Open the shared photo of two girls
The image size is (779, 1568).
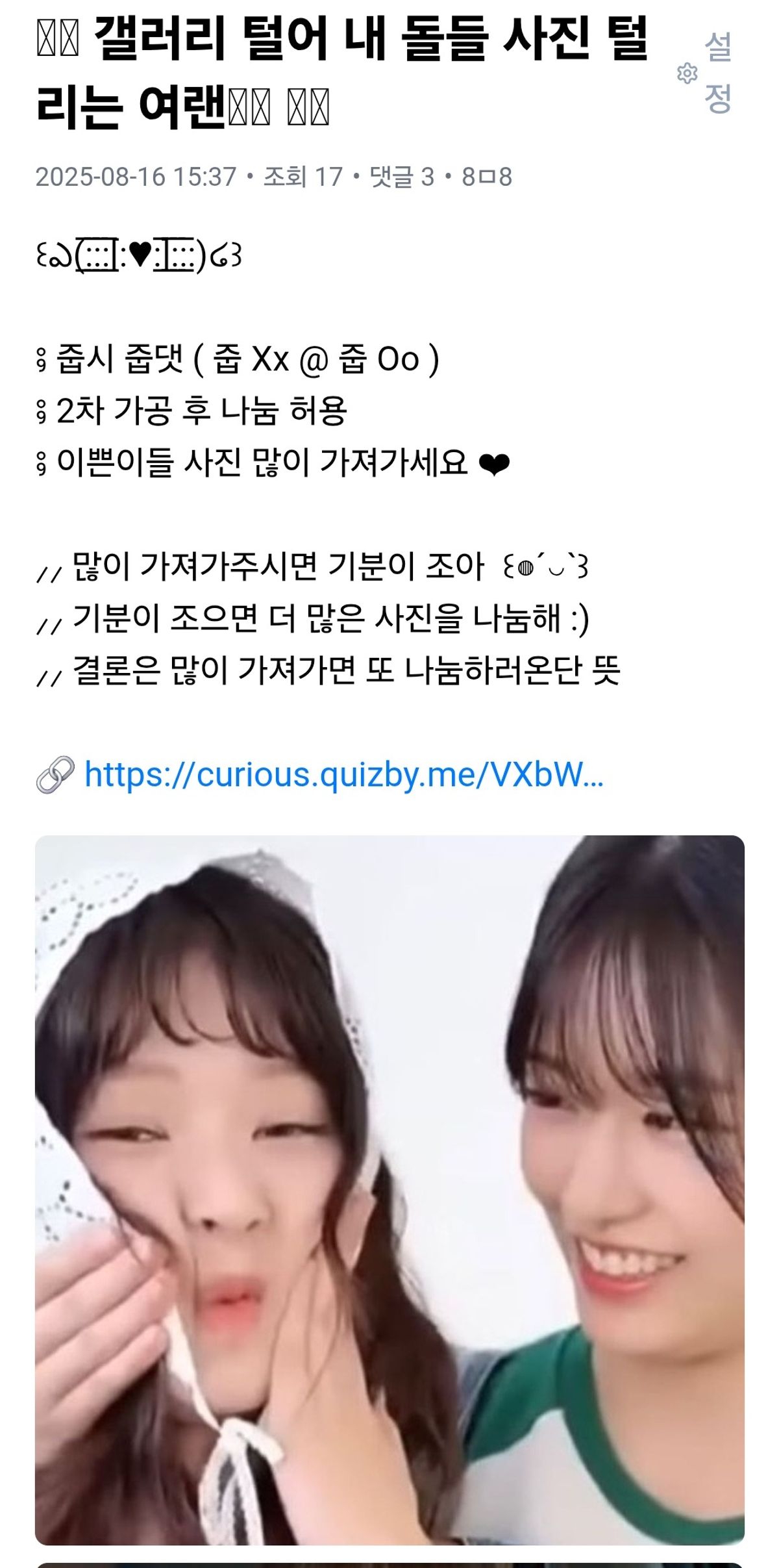tap(389, 1189)
